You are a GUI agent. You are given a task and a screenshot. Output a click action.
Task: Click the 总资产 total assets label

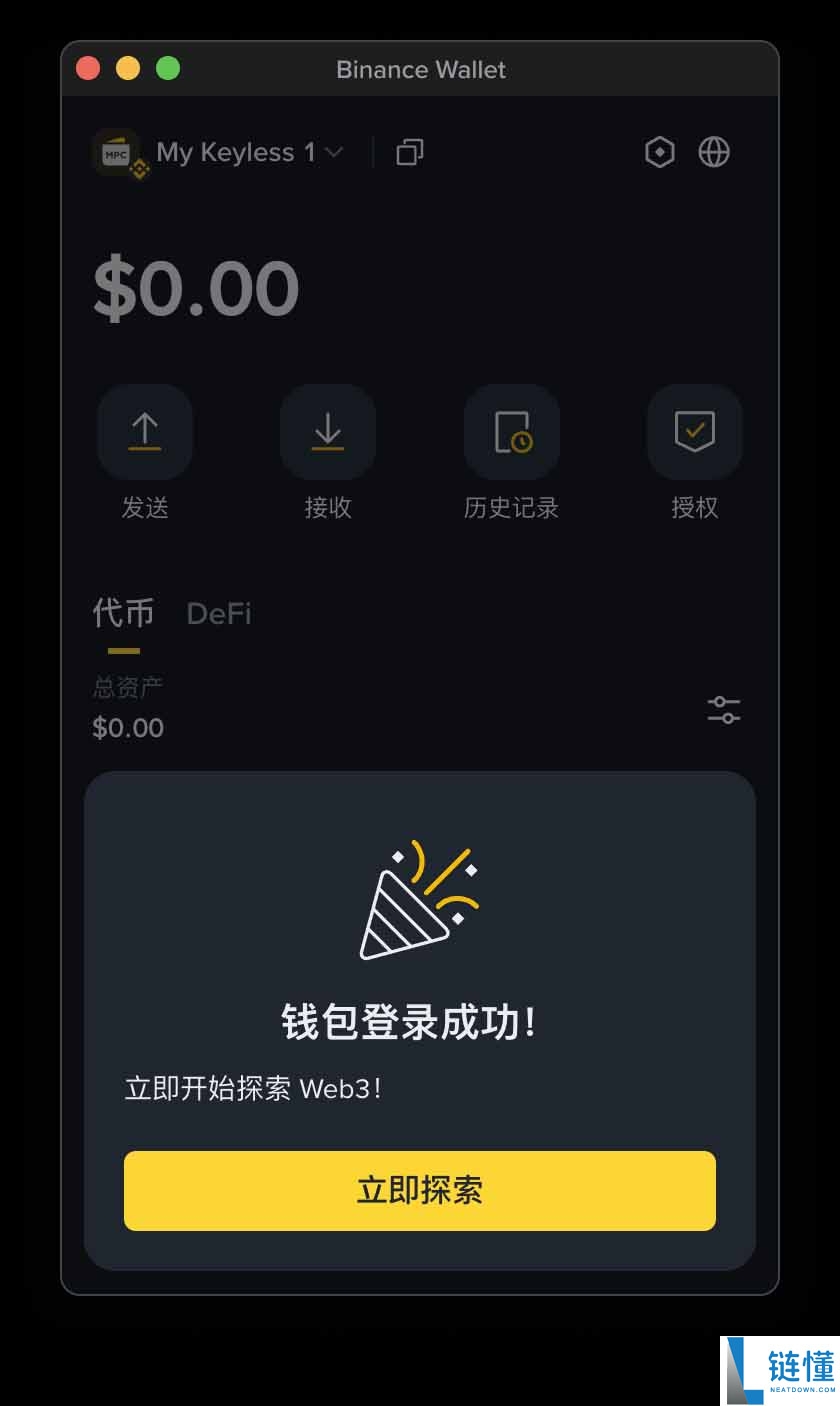click(x=127, y=686)
